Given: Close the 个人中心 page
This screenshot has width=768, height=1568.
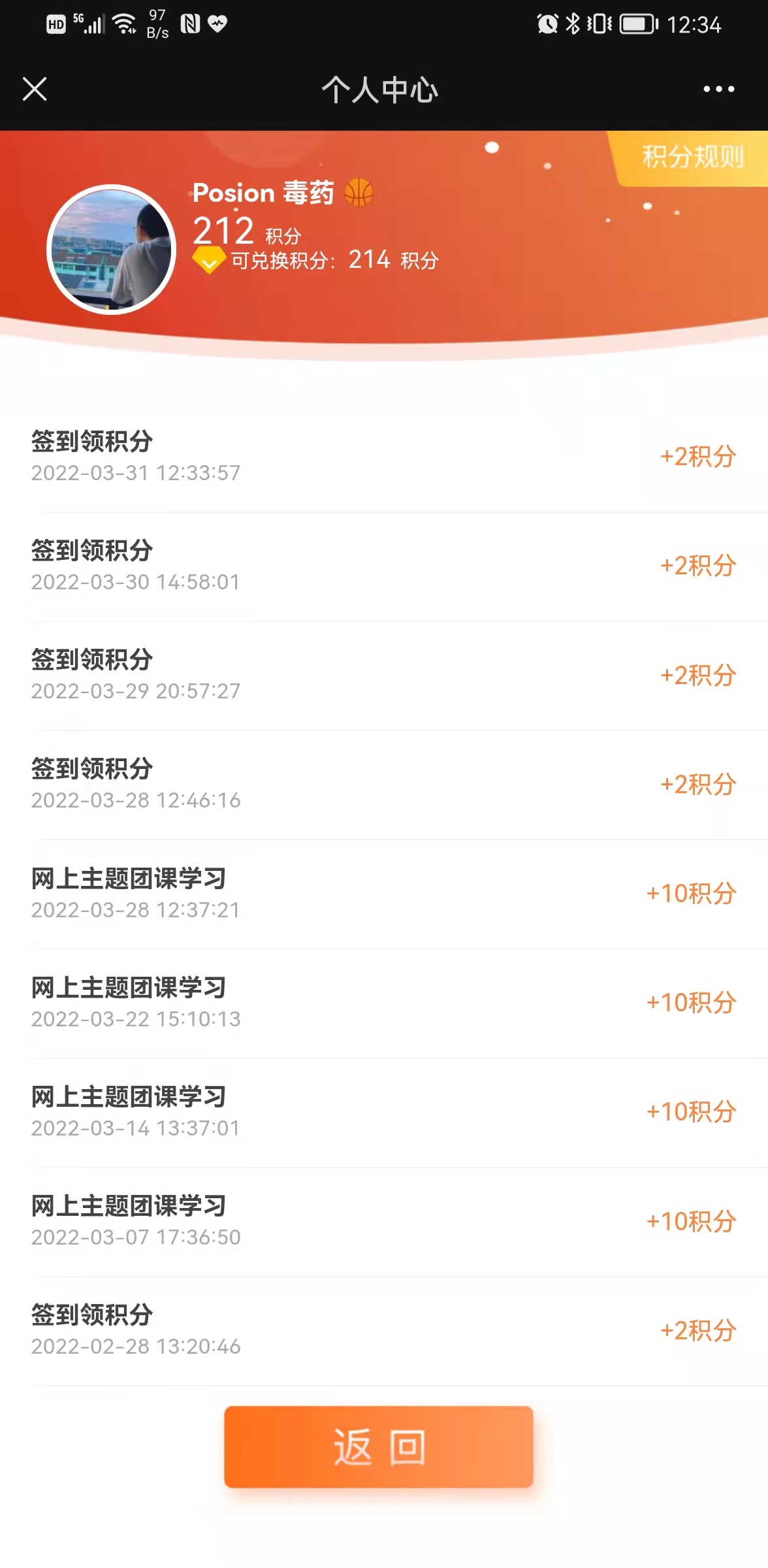Looking at the screenshot, I should 35,89.
